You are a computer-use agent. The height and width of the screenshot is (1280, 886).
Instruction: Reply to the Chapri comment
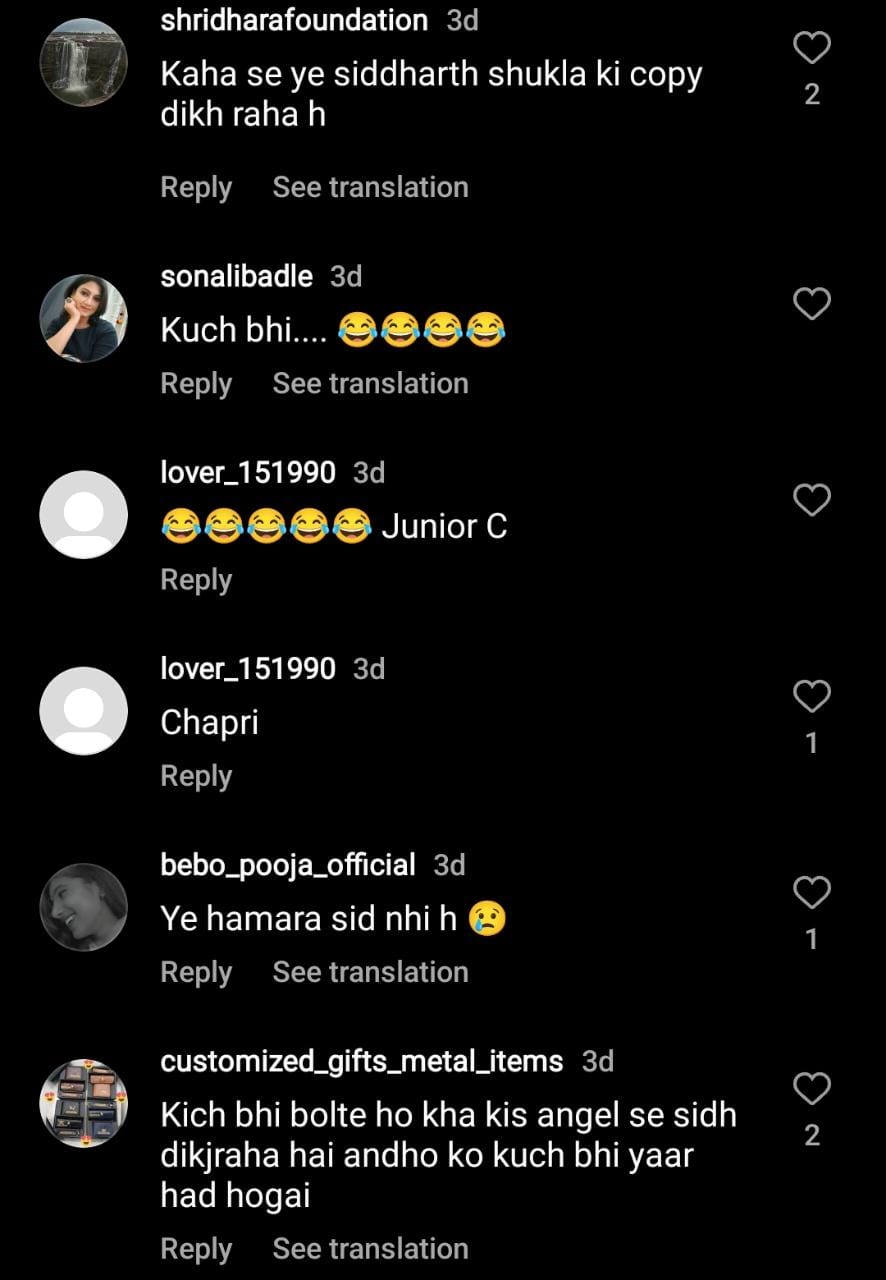point(196,776)
